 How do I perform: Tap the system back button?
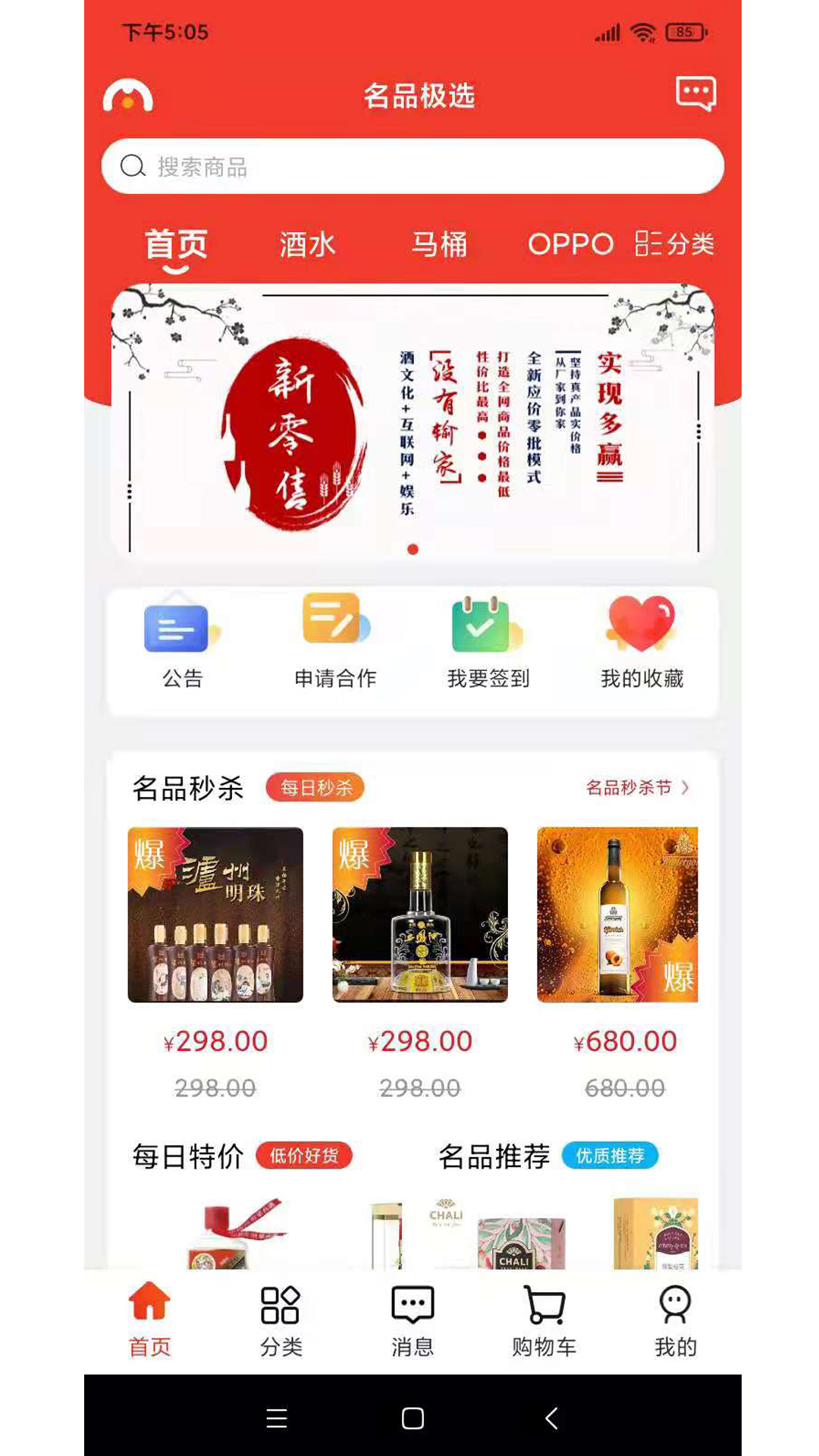click(551, 1418)
